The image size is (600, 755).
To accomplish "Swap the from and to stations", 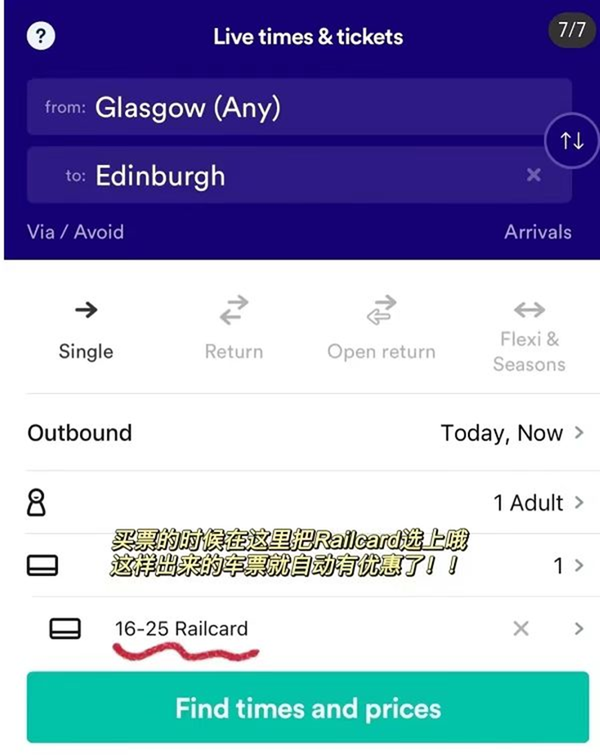I will [x=571, y=141].
